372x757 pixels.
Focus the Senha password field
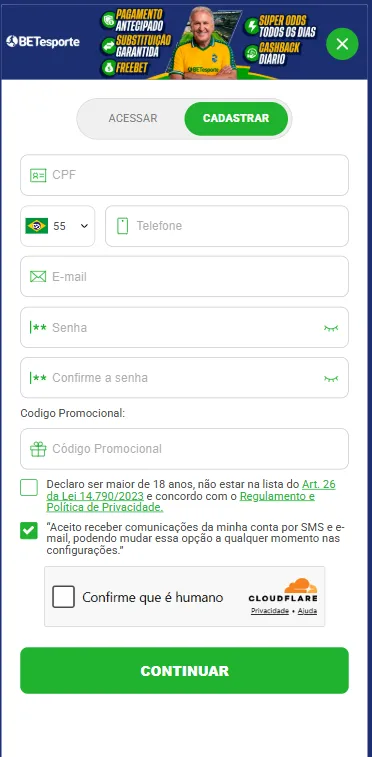tap(184, 327)
